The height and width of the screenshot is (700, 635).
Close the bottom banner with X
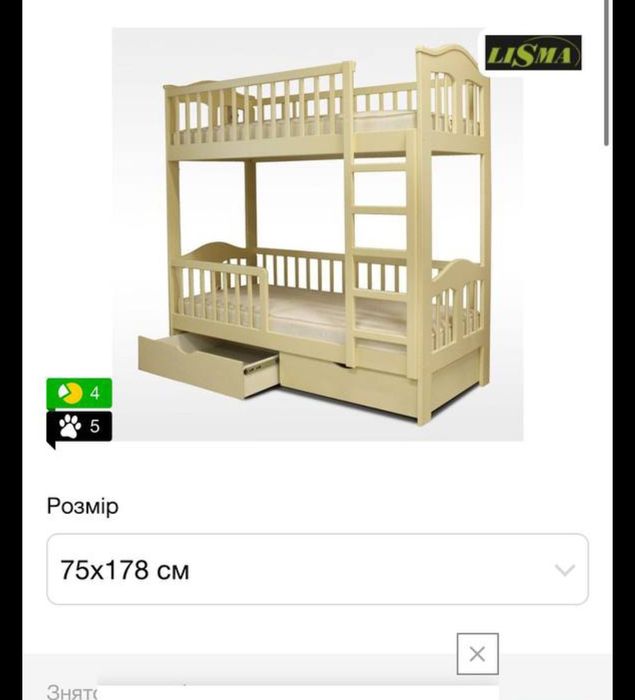tap(477, 654)
